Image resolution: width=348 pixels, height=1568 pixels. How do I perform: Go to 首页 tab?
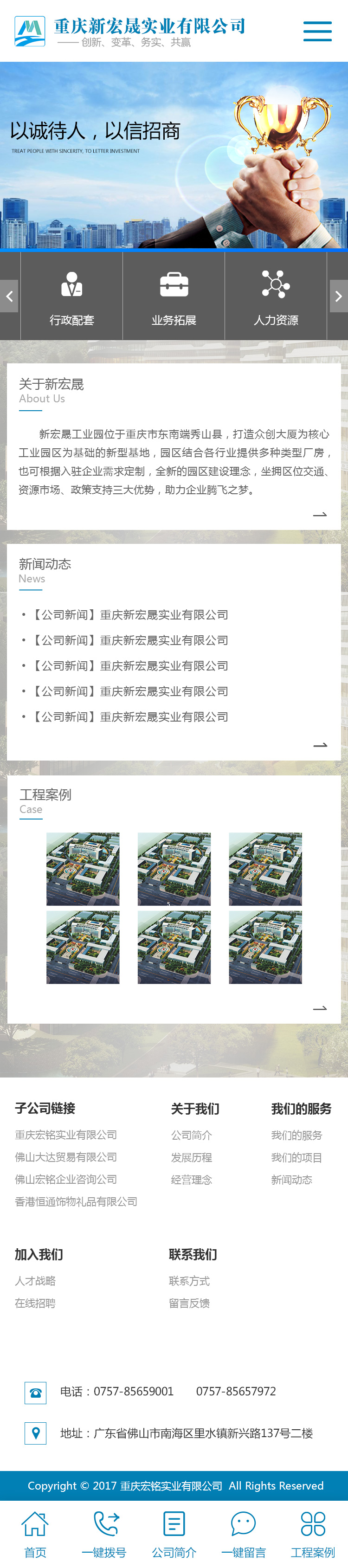coord(35,1534)
